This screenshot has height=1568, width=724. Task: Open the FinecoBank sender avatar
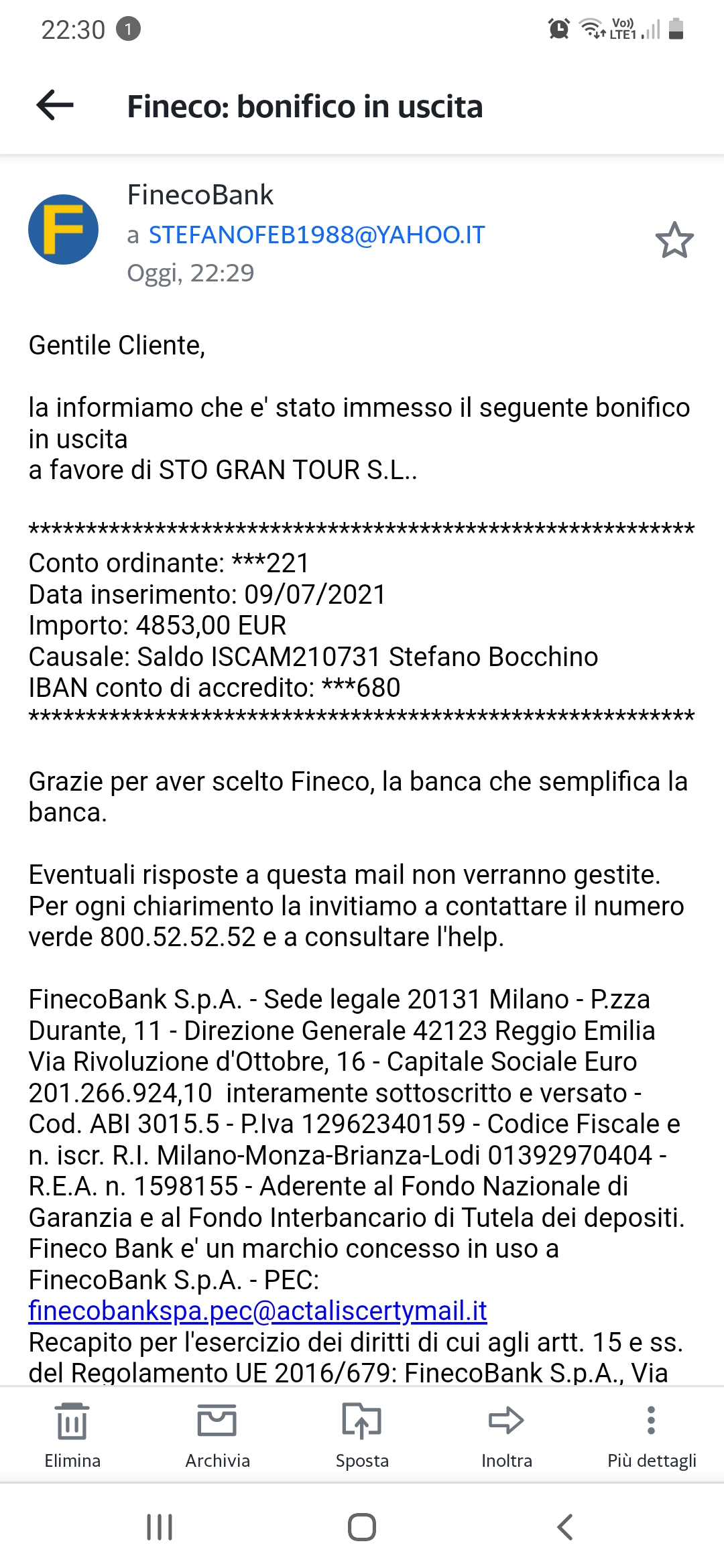coord(63,229)
